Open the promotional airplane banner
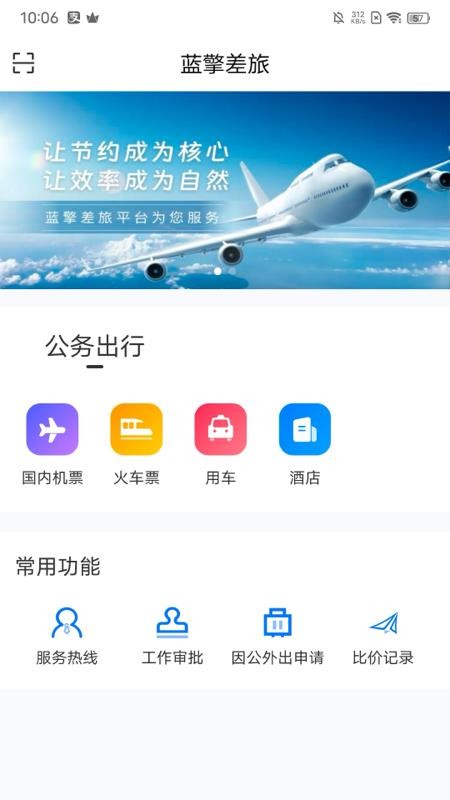The height and width of the screenshot is (800, 450). click(x=225, y=190)
